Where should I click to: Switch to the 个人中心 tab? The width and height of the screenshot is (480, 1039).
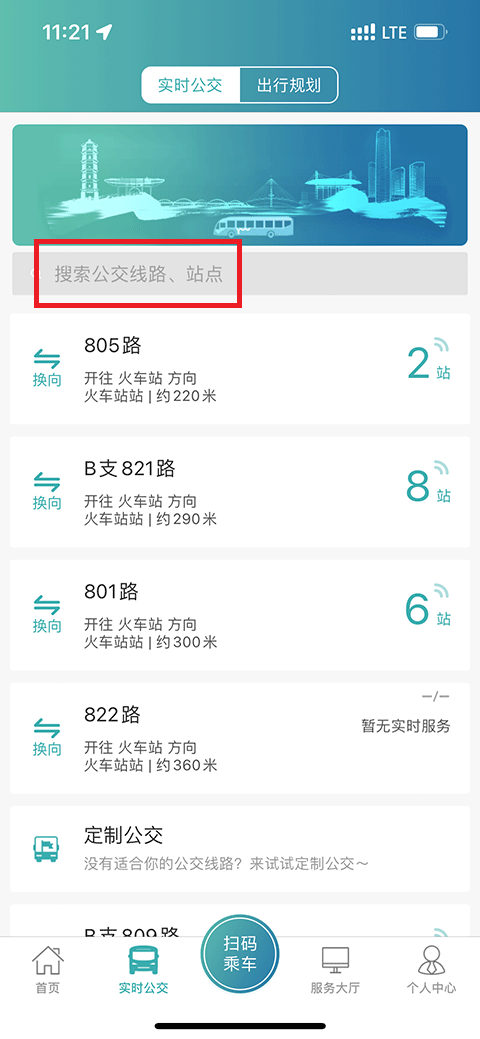tap(431, 969)
